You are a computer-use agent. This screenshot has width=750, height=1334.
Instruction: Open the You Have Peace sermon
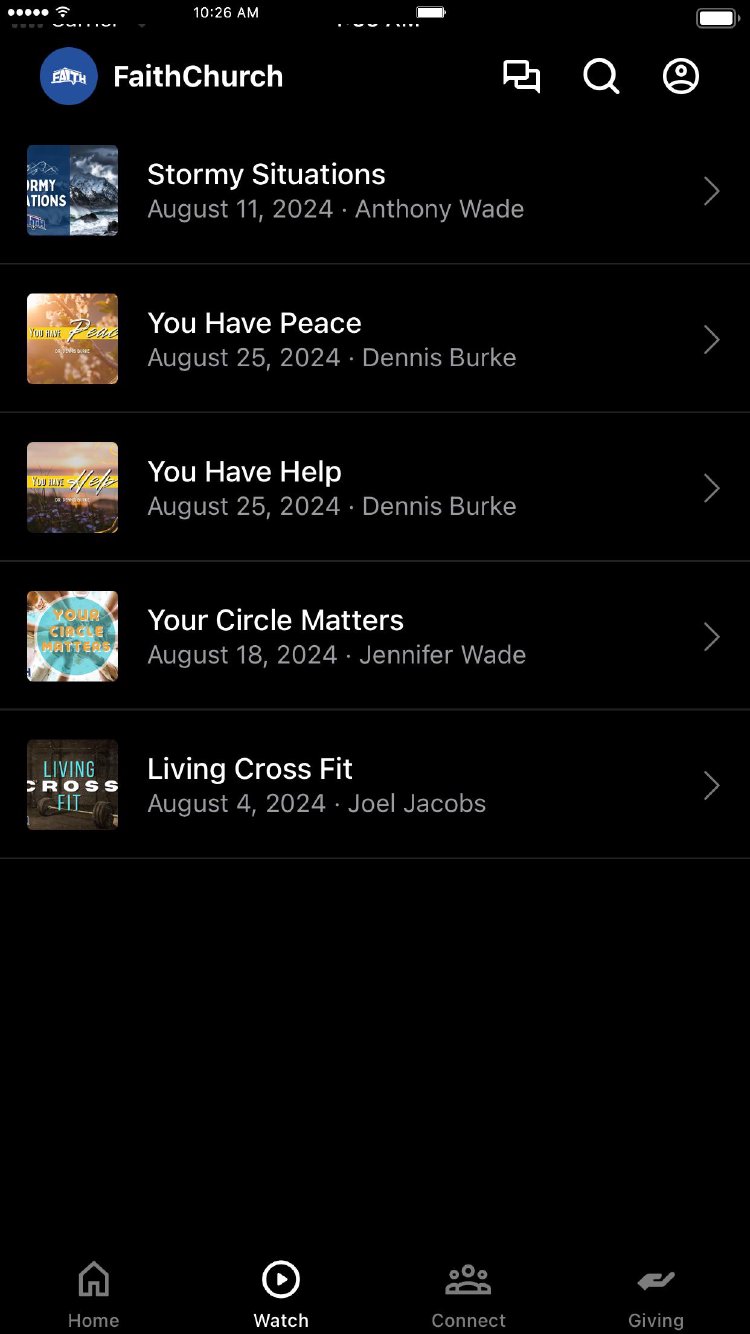(374, 339)
